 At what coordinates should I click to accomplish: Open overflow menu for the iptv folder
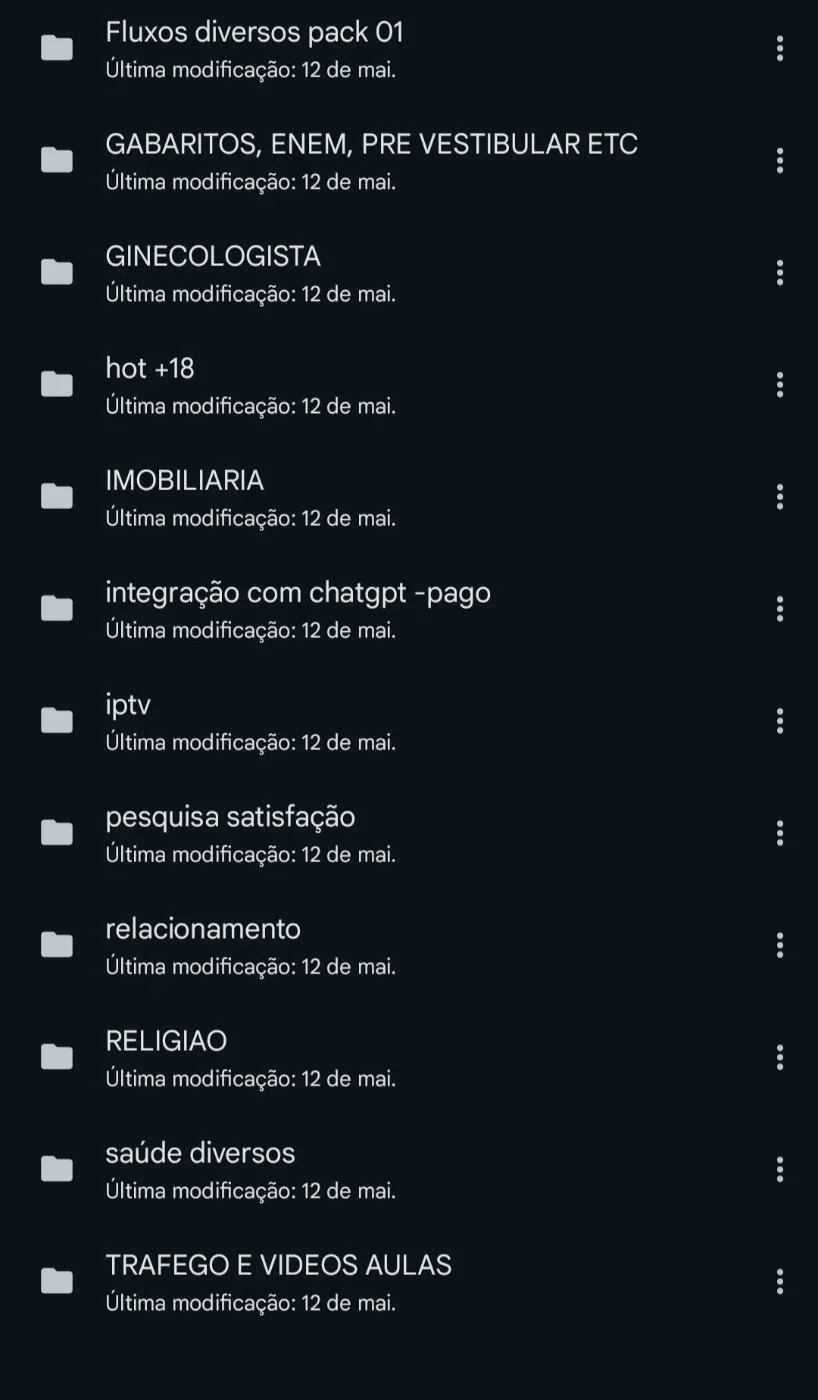pos(779,720)
